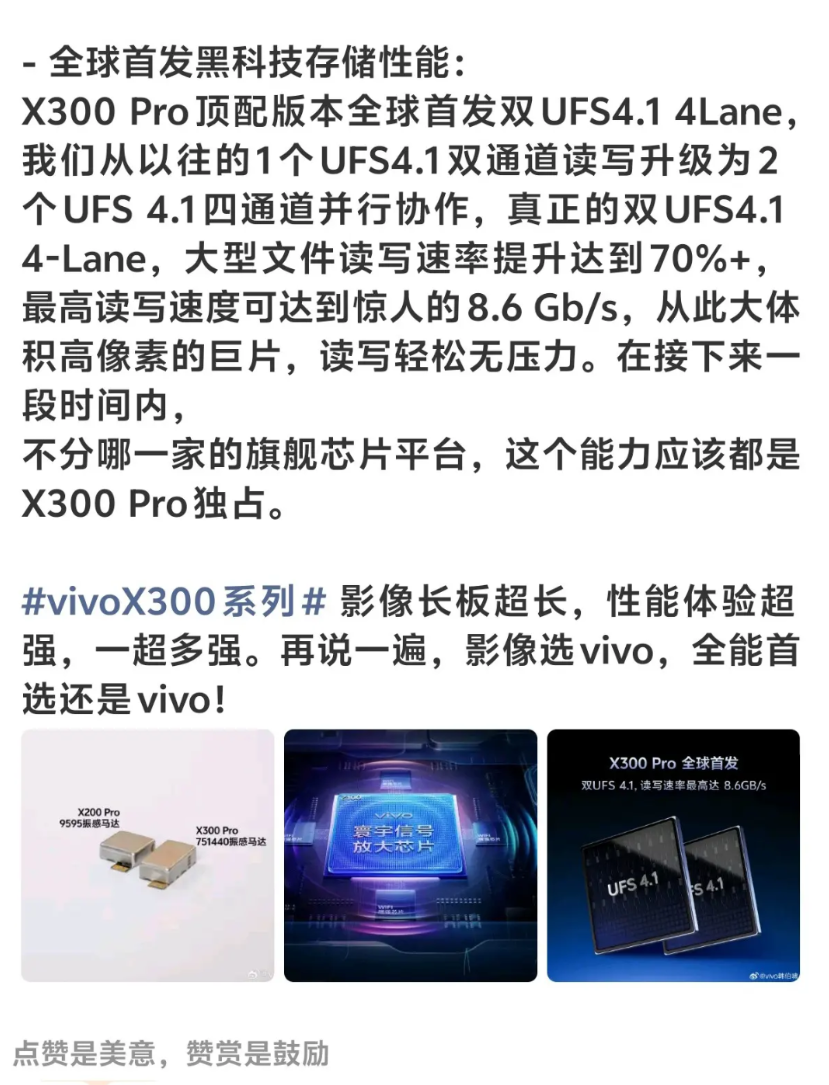Image resolution: width=829 pixels, height=1085 pixels.
Task: View the 寰宇信号放大芯片 image
Action: [x=410, y=855]
